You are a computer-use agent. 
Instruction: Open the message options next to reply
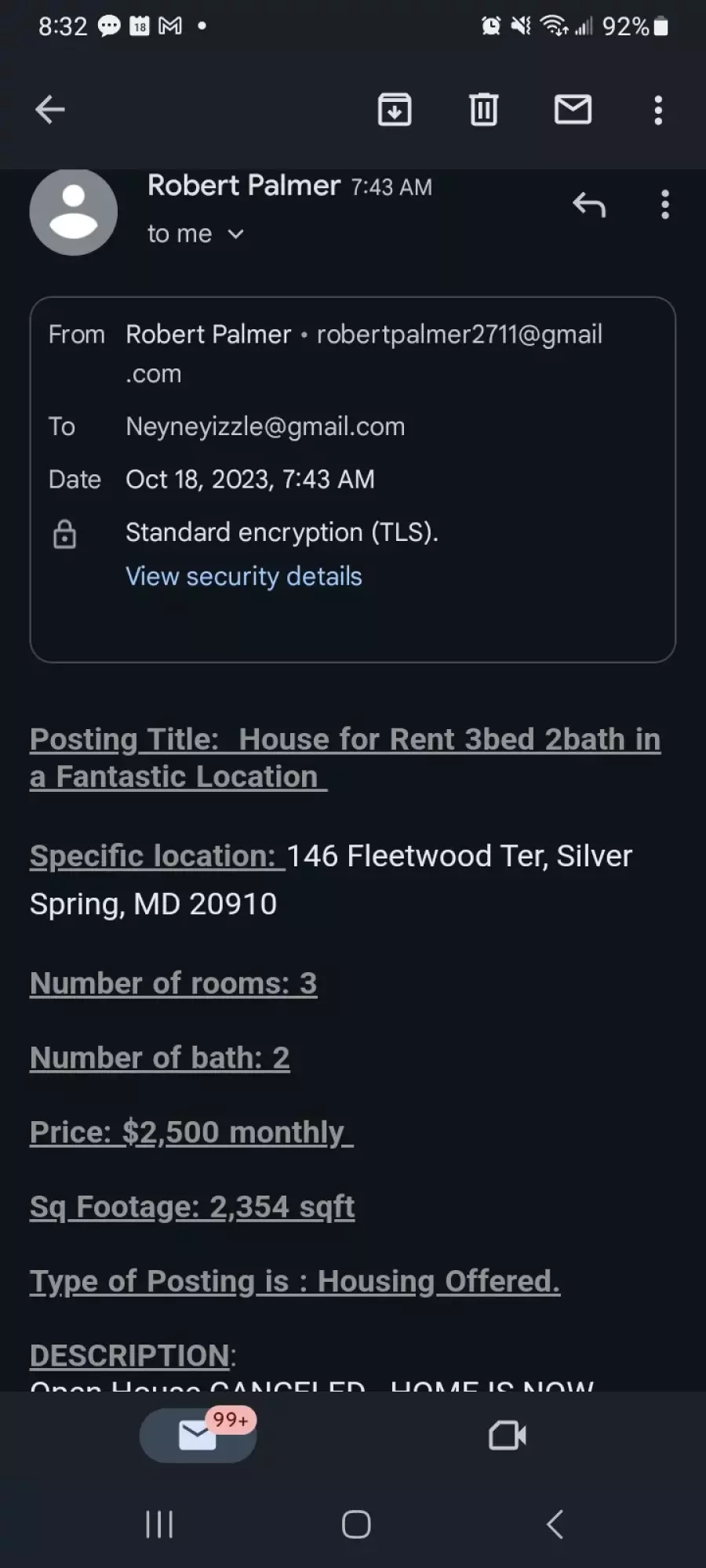[x=665, y=205]
